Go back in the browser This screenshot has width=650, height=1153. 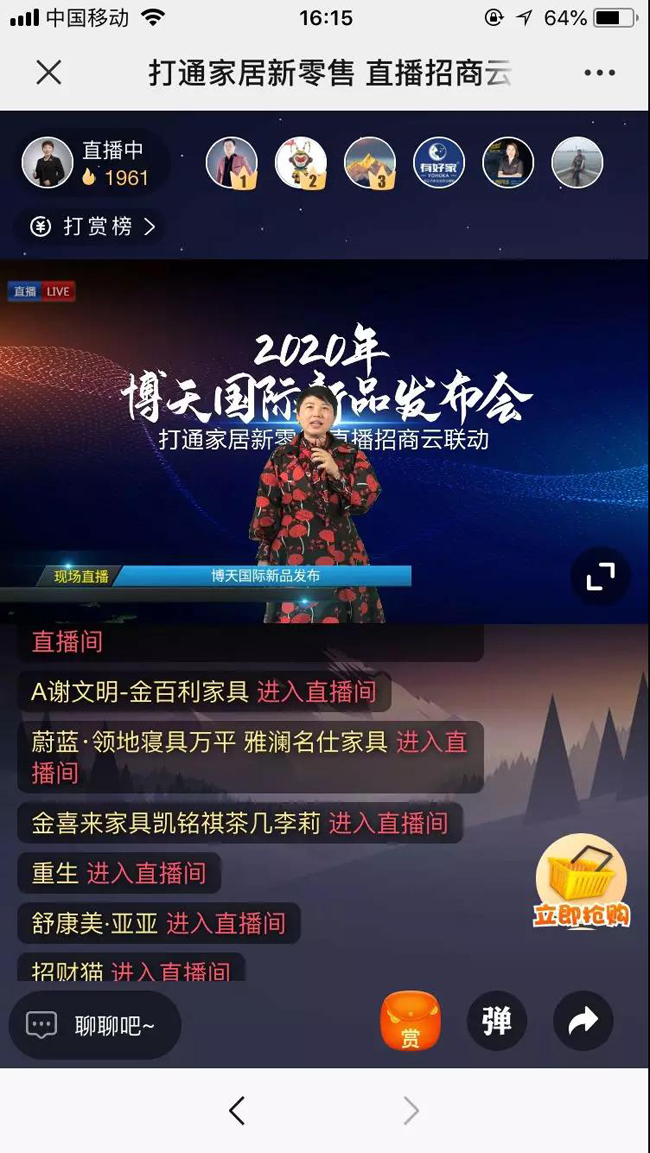(237, 1110)
